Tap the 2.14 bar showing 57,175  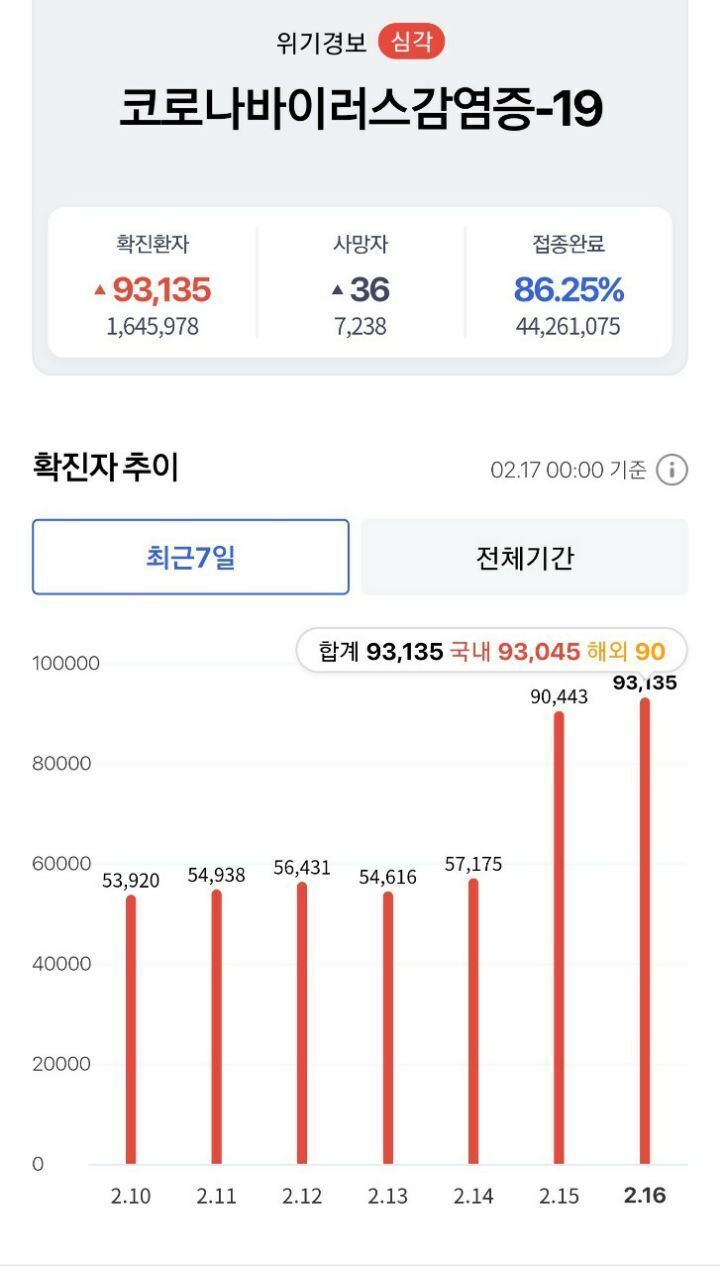click(x=473, y=1020)
